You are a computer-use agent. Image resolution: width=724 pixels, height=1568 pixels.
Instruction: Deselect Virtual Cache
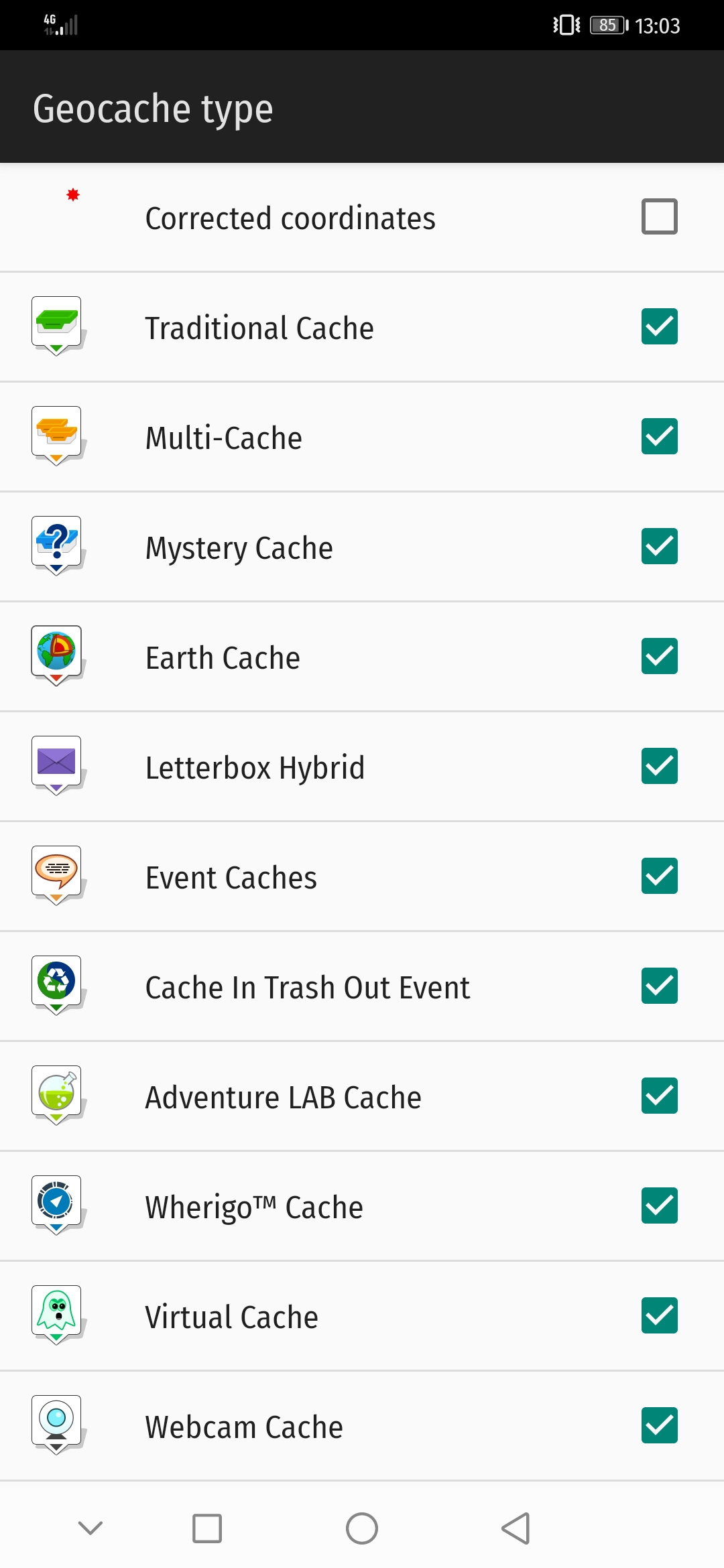pos(659,1315)
